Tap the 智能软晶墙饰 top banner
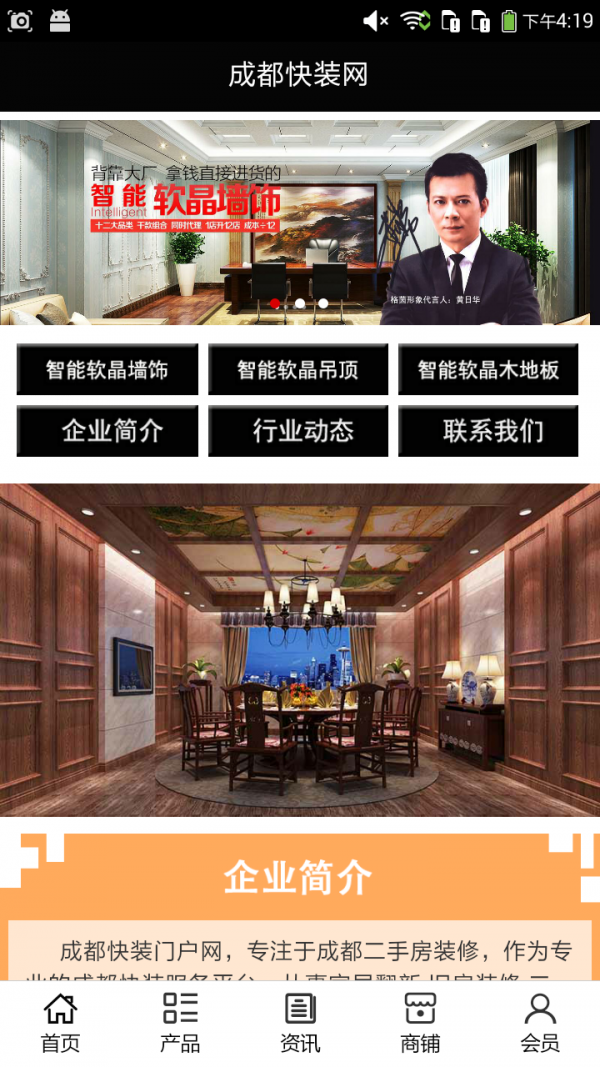 300,222
